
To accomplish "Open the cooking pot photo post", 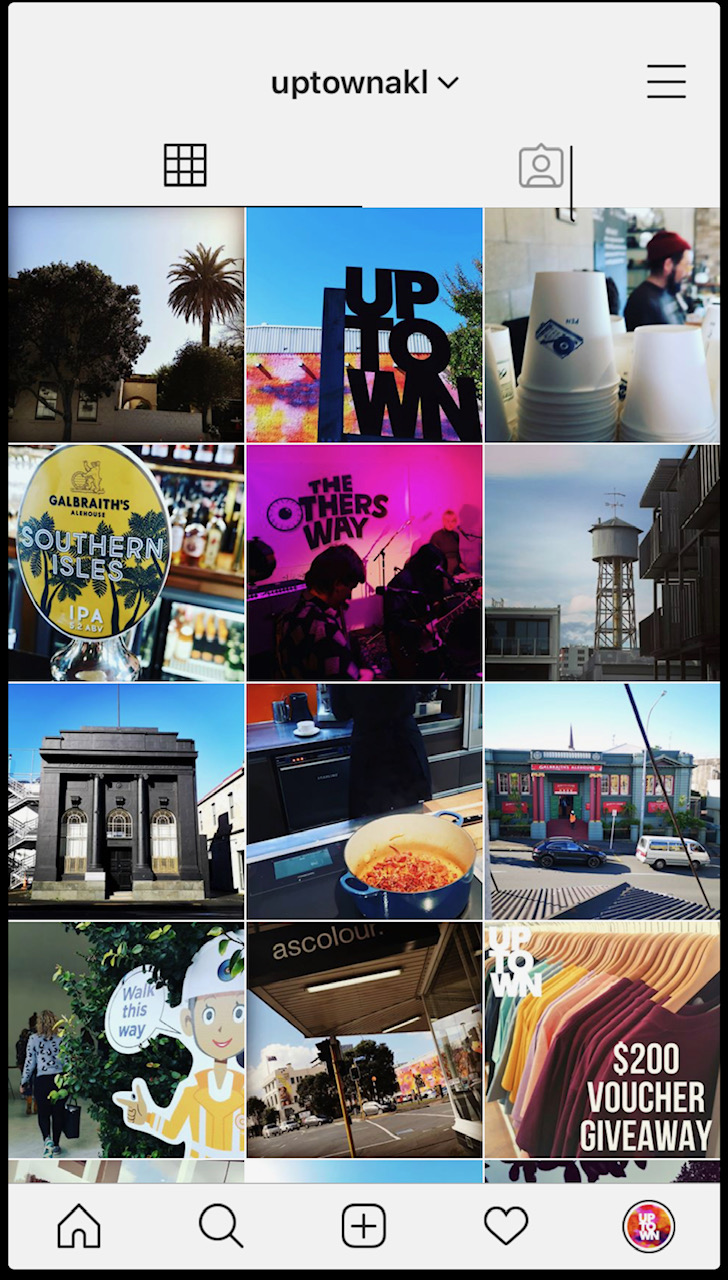I will point(364,801).
